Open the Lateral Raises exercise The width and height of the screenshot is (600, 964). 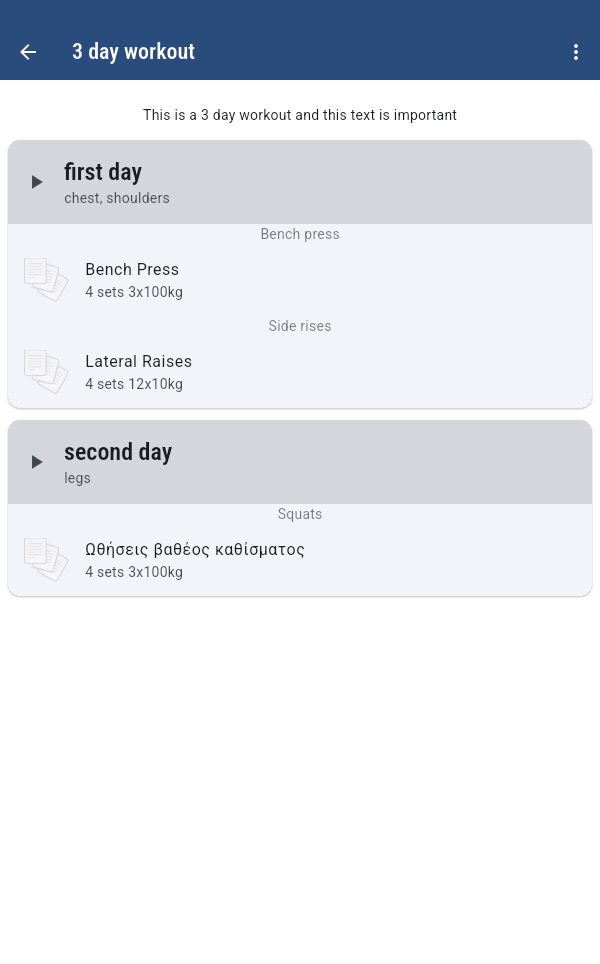[138, 372]
